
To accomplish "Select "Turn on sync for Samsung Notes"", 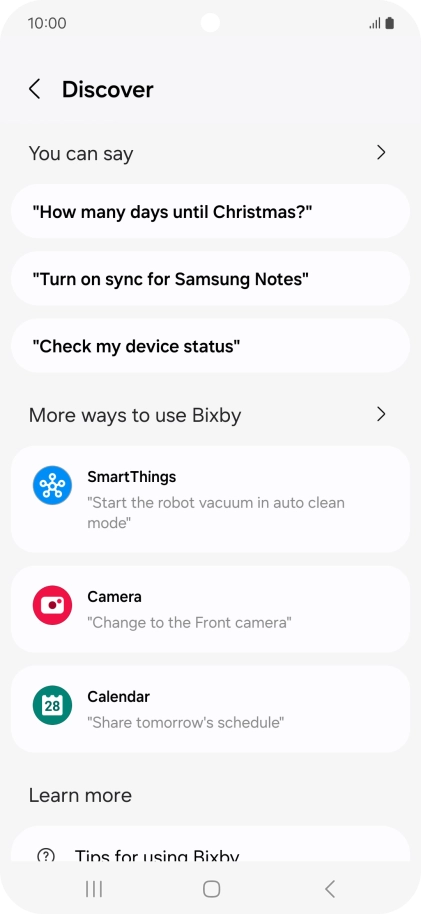I will click(x=210, y=279).
